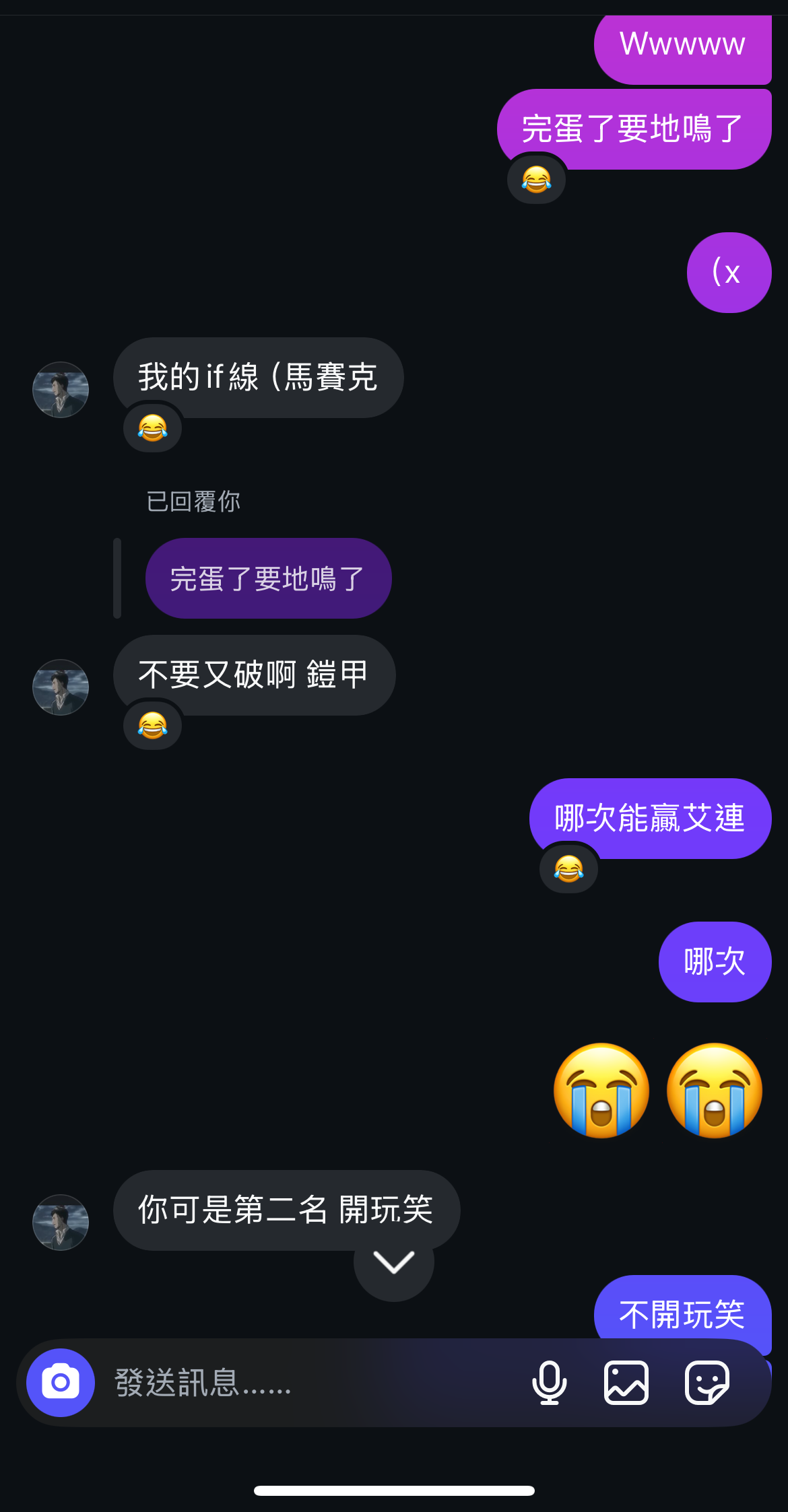Record a voice message with the microphone

[549, 1383]
